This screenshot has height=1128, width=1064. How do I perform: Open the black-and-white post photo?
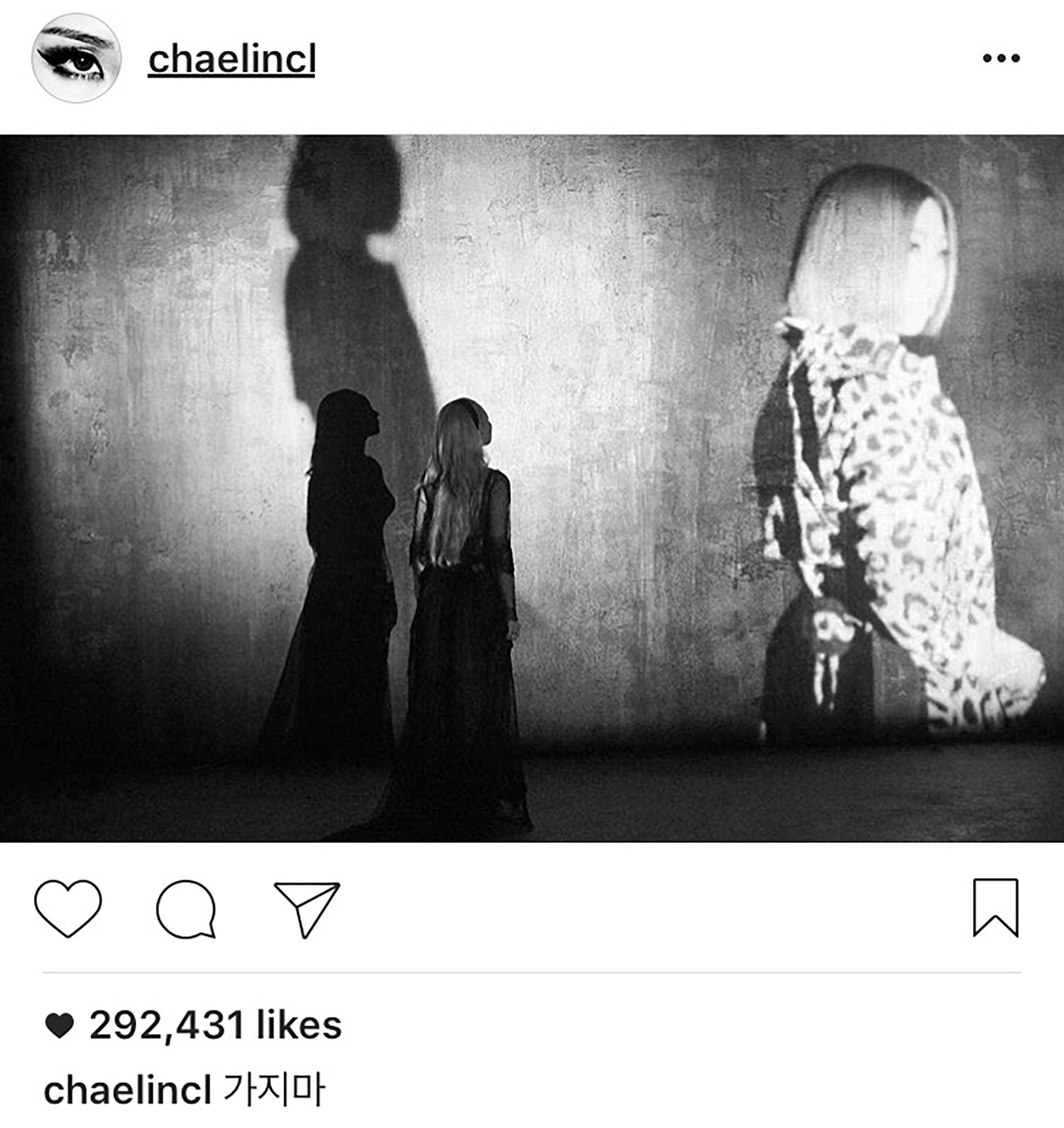[x=531, y=488]
